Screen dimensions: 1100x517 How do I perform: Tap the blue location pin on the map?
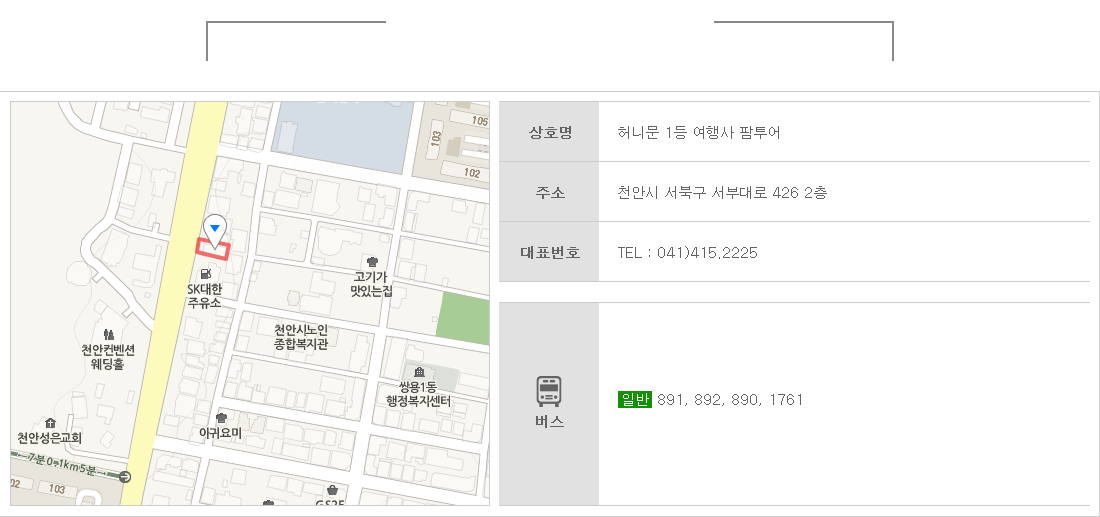pyautogui.click(x=214, y=230)
